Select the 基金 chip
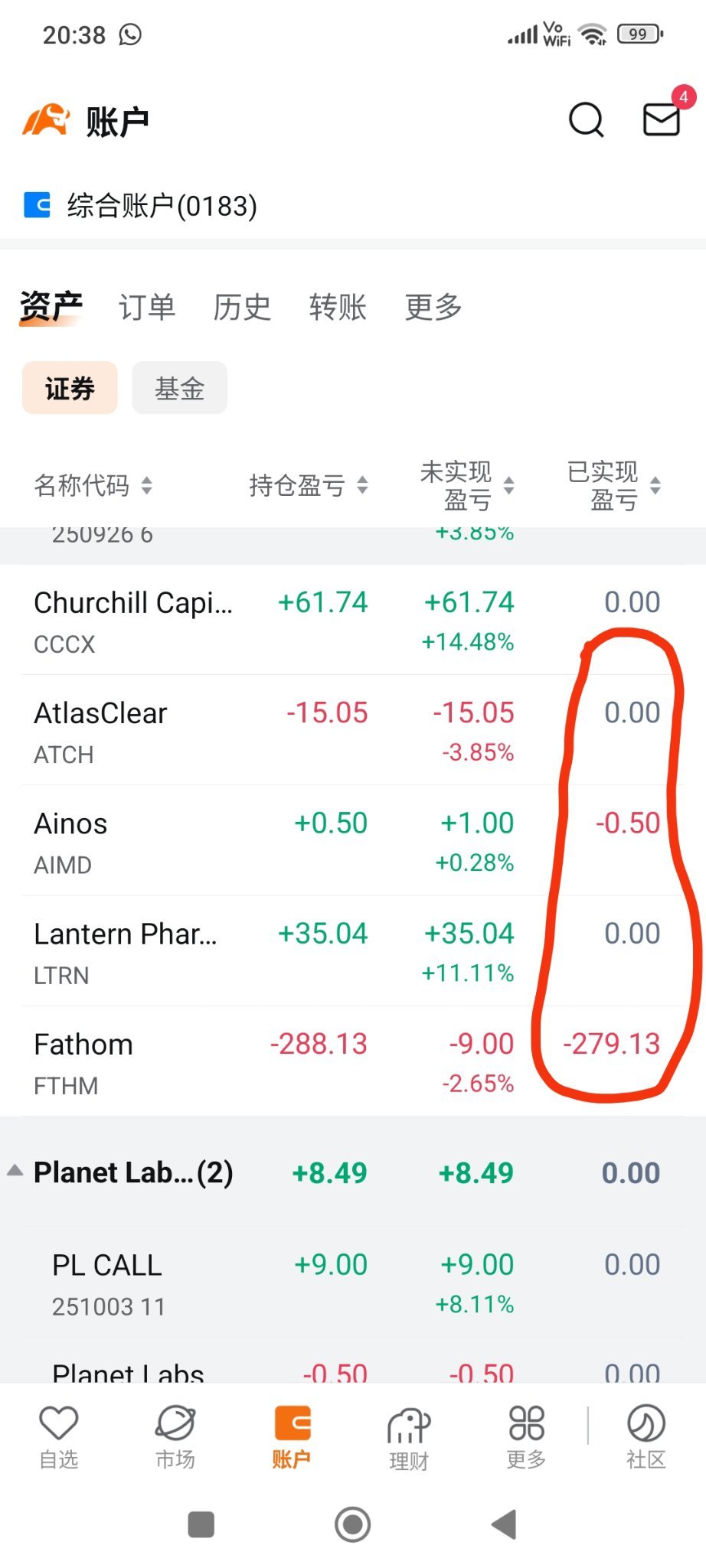The width and height of the screenshot is (706, 1568). click(x=179, y=388)
